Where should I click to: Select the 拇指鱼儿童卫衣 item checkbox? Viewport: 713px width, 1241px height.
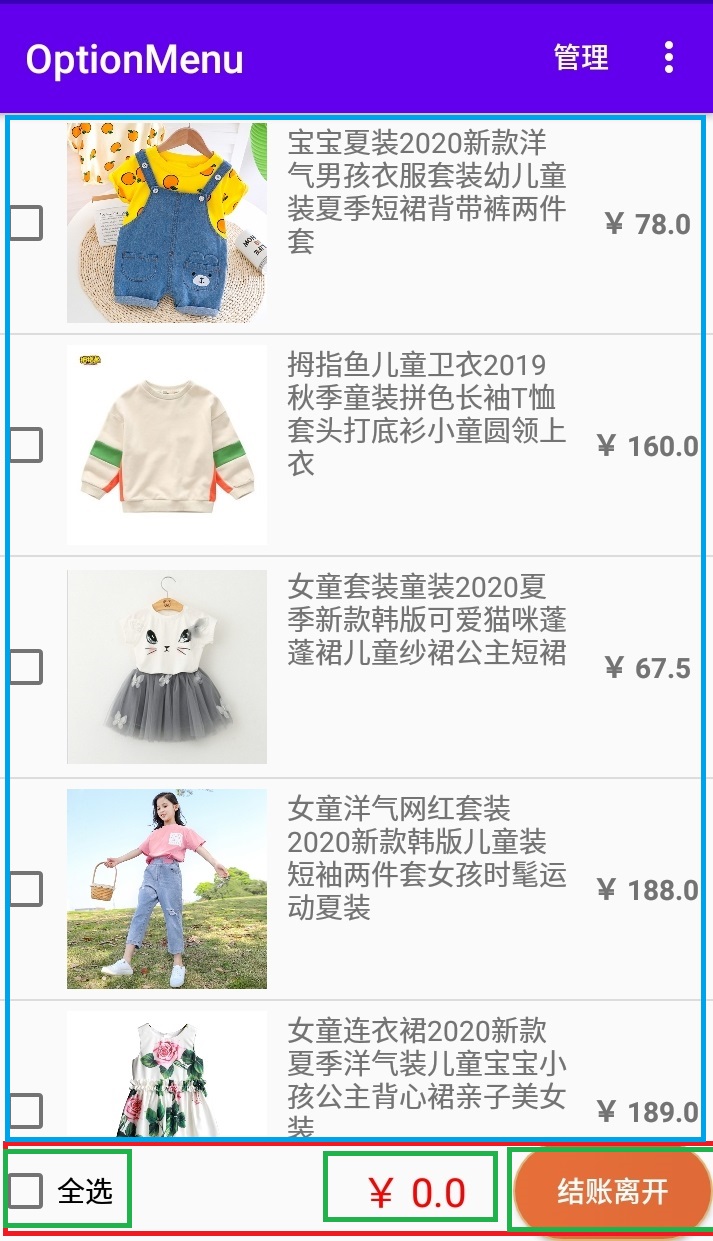(26, 445)
